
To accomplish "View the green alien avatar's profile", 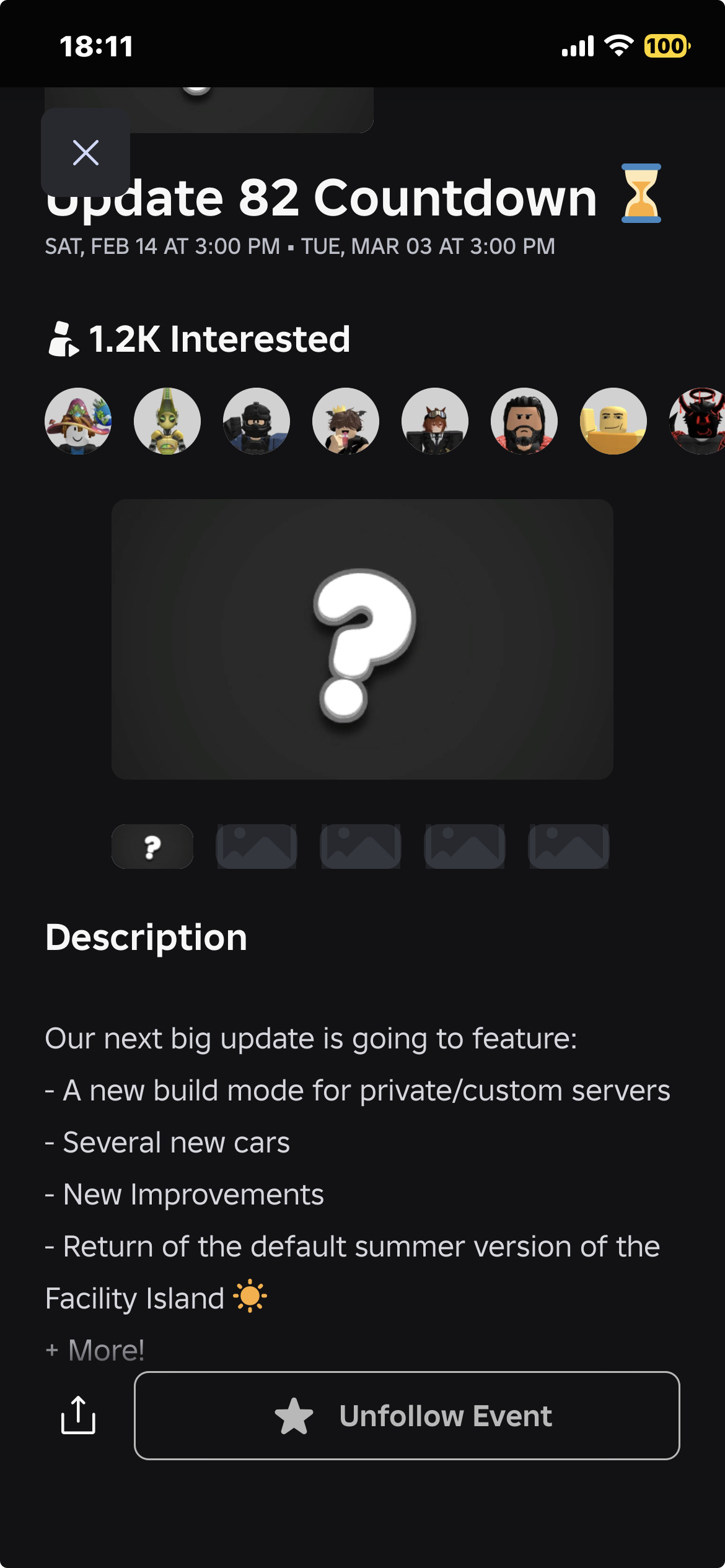I will (167, 421).
